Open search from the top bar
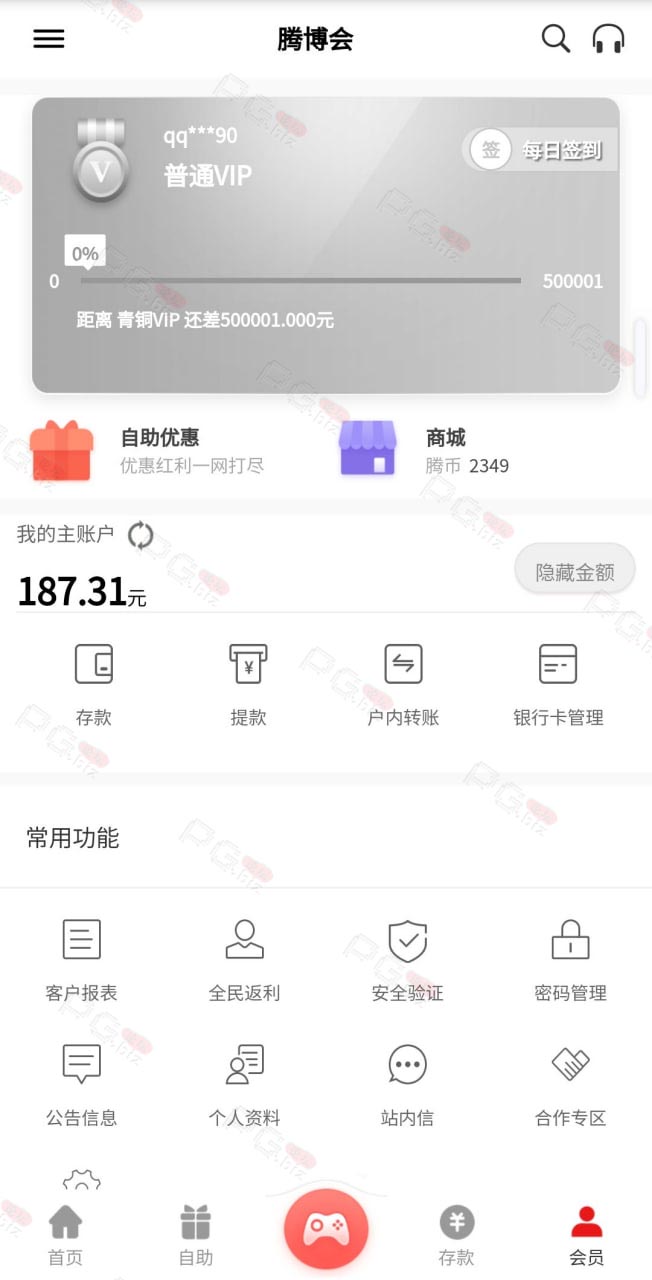652x1280 pixels. pos(556,39)
